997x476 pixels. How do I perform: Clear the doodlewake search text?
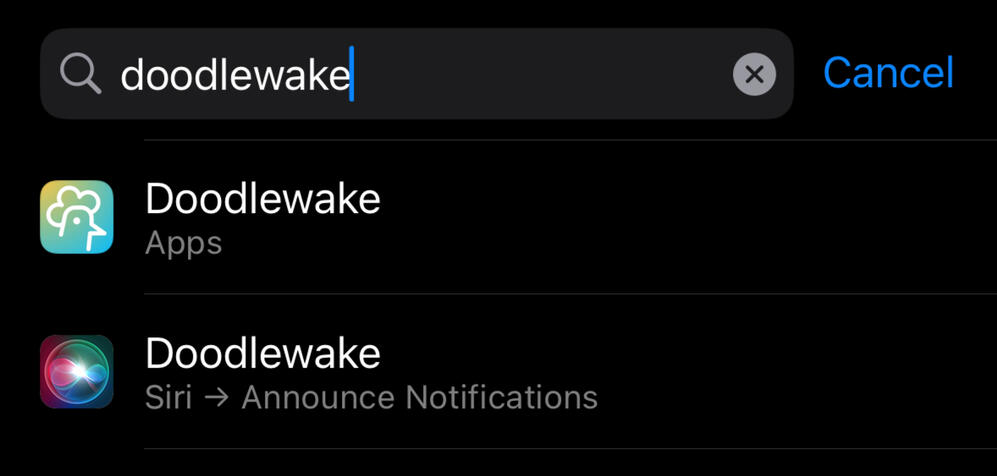tap(754, 75)
